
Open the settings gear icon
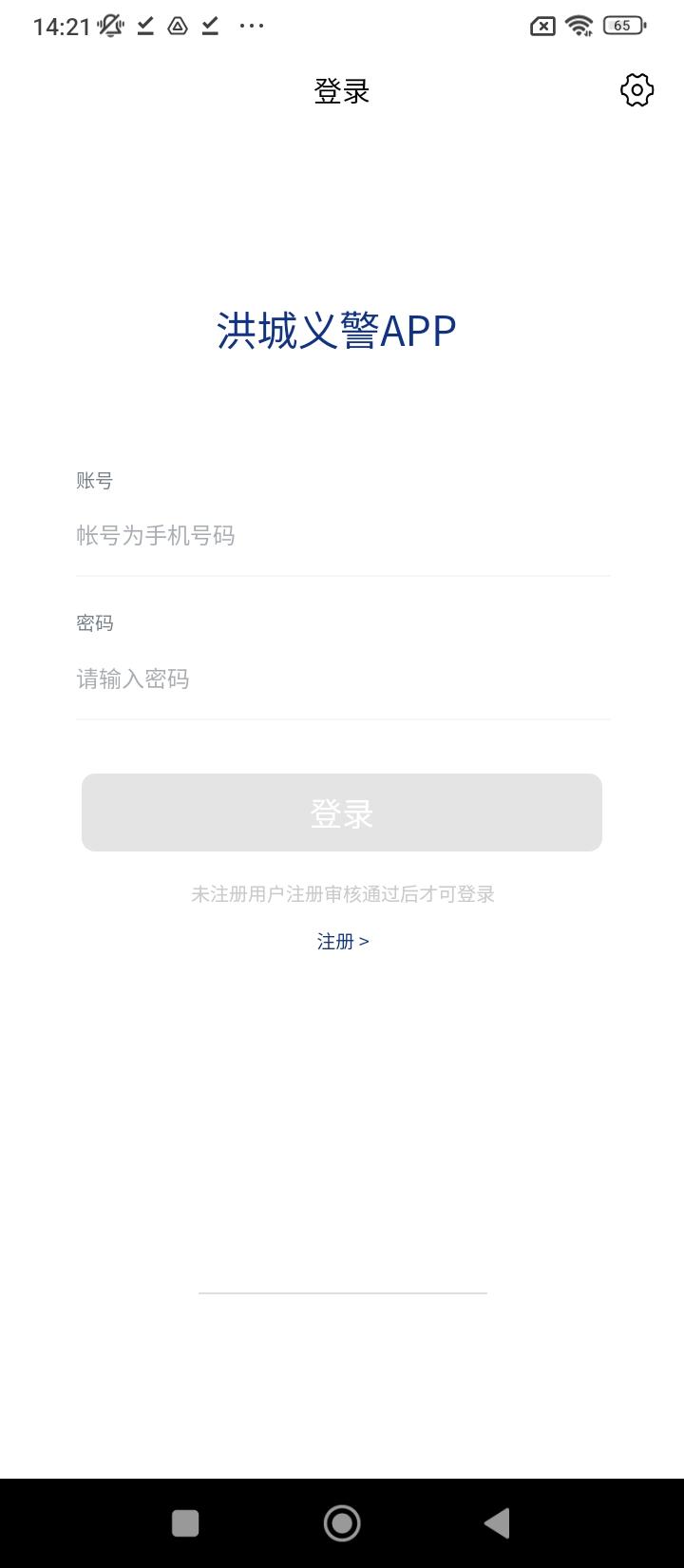636,90
